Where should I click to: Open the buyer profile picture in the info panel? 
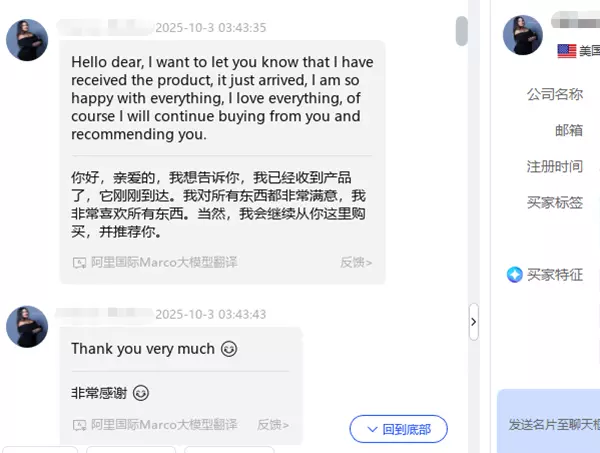pos(522,35)
